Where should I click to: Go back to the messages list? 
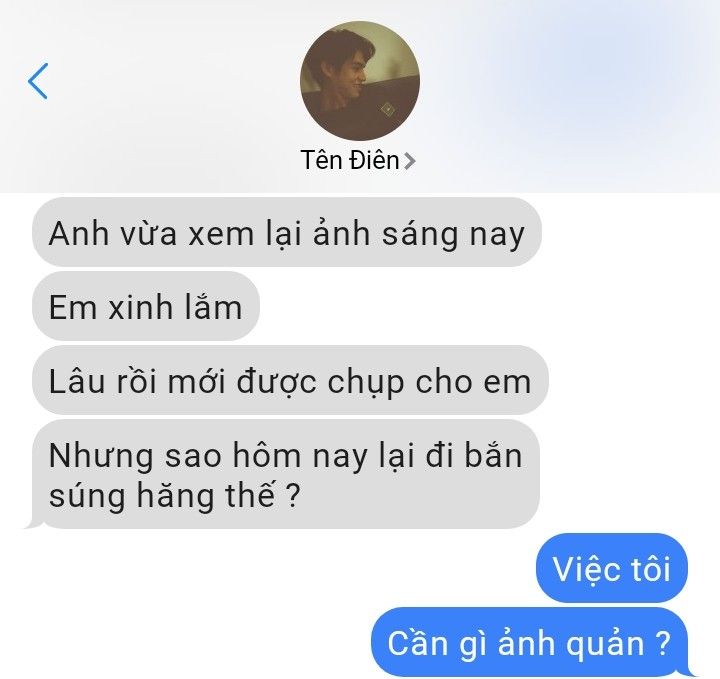tap(38, 81)
